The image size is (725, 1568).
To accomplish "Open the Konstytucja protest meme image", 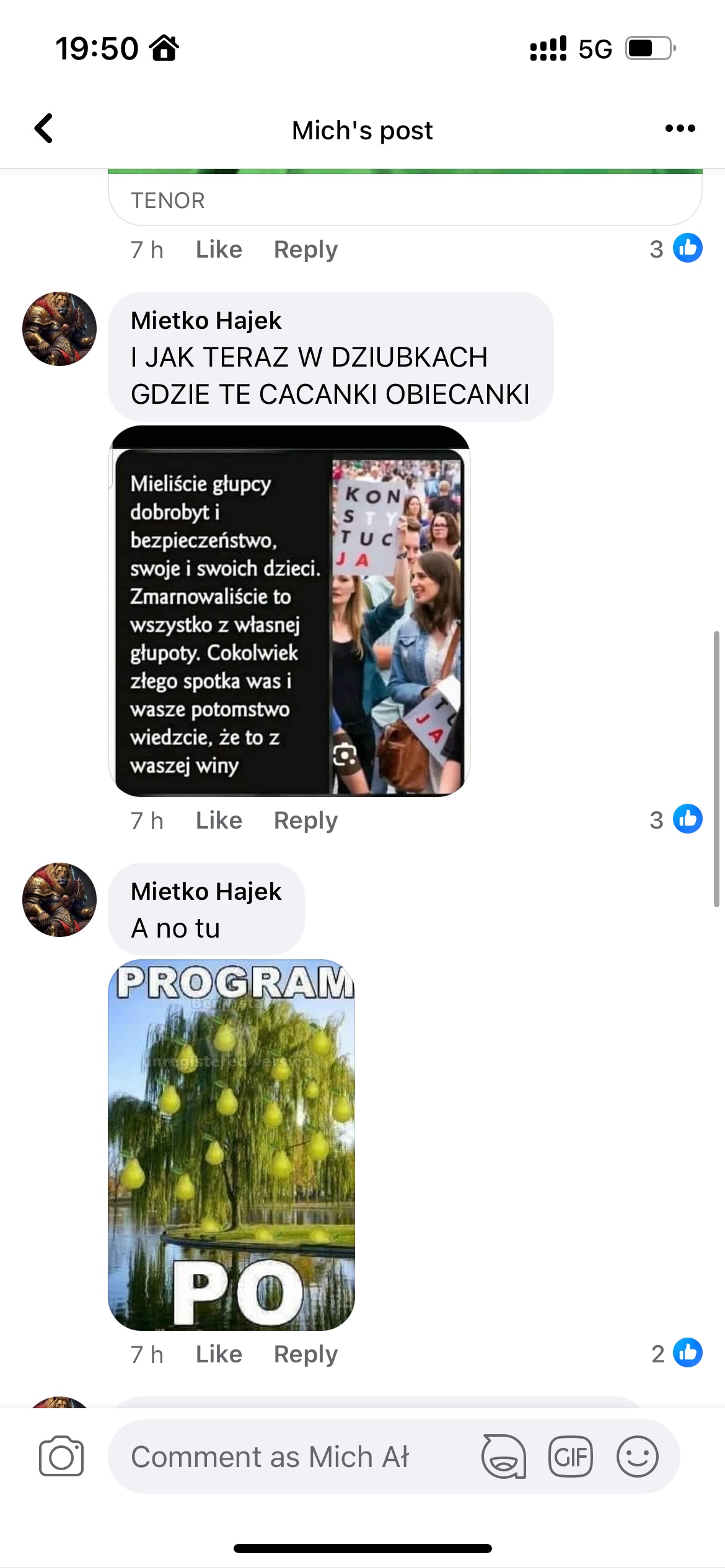I will 289,611.
